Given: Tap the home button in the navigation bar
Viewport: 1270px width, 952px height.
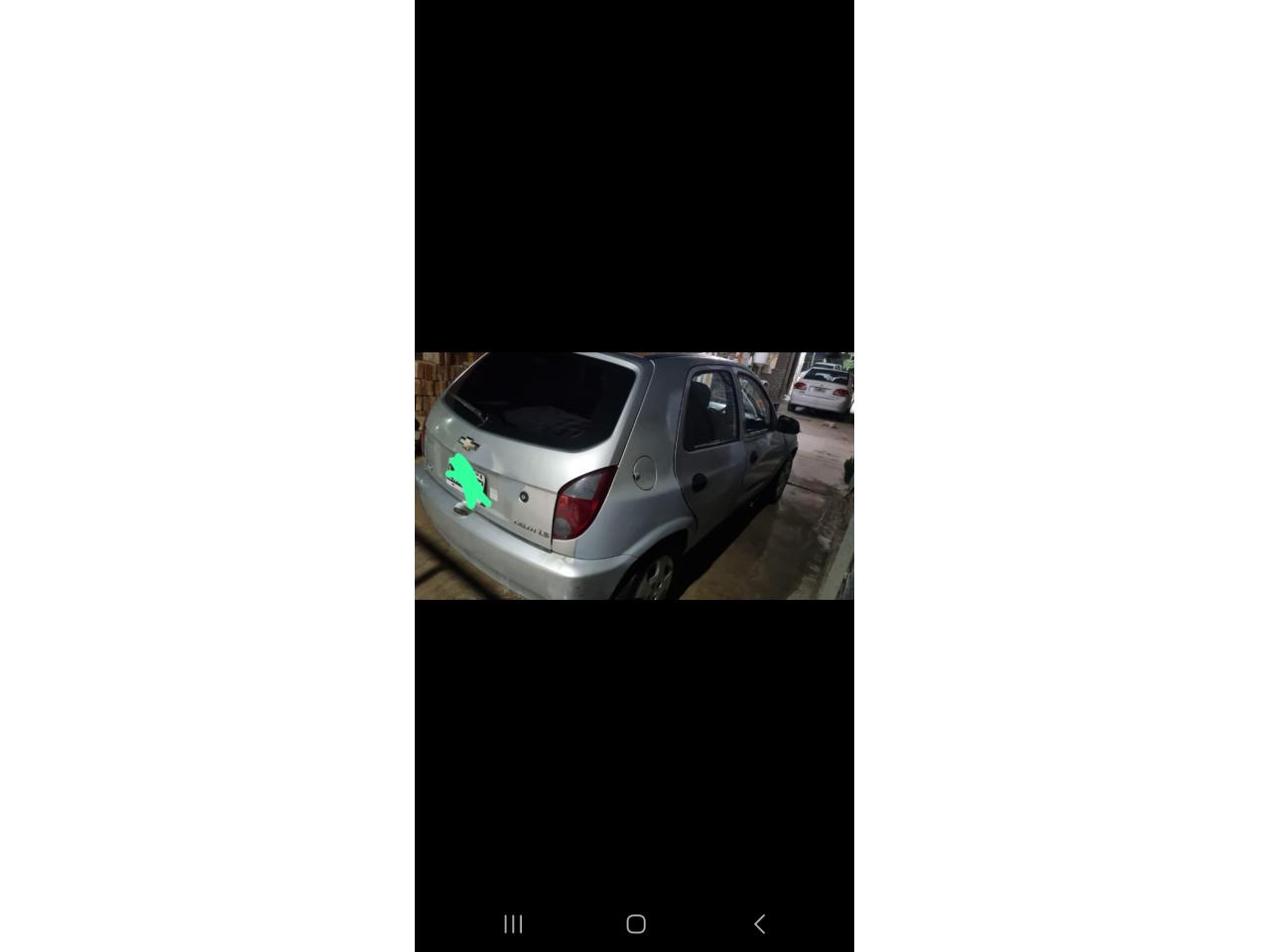Looking at the screenshot, I should (x=636, y=924).
